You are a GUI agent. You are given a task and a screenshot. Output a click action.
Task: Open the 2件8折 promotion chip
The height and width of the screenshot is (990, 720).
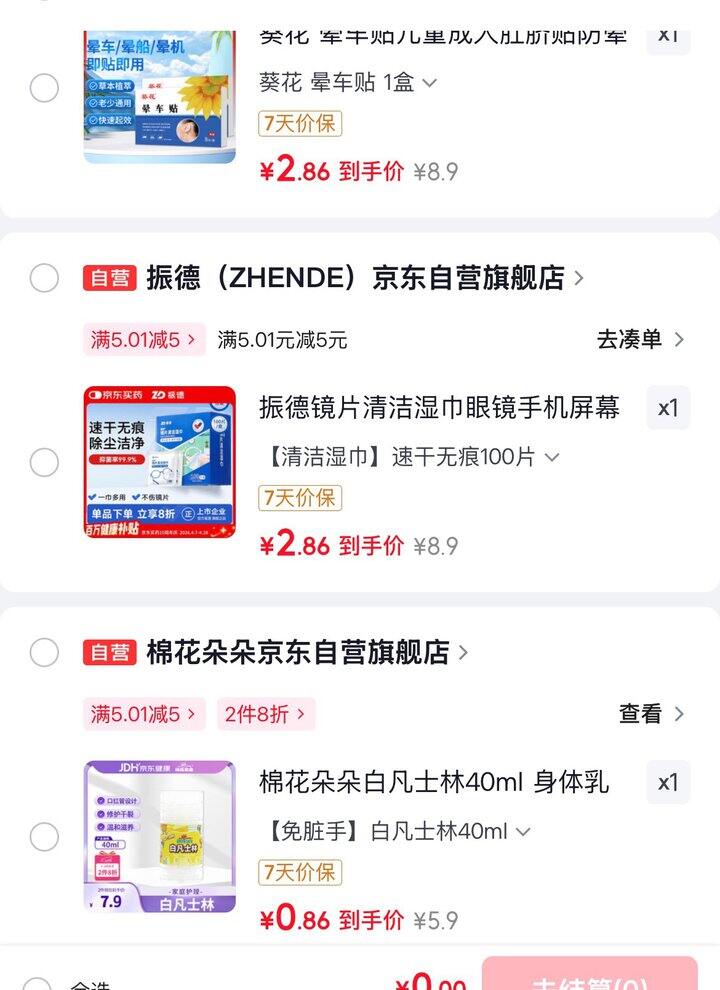point(265,714)
